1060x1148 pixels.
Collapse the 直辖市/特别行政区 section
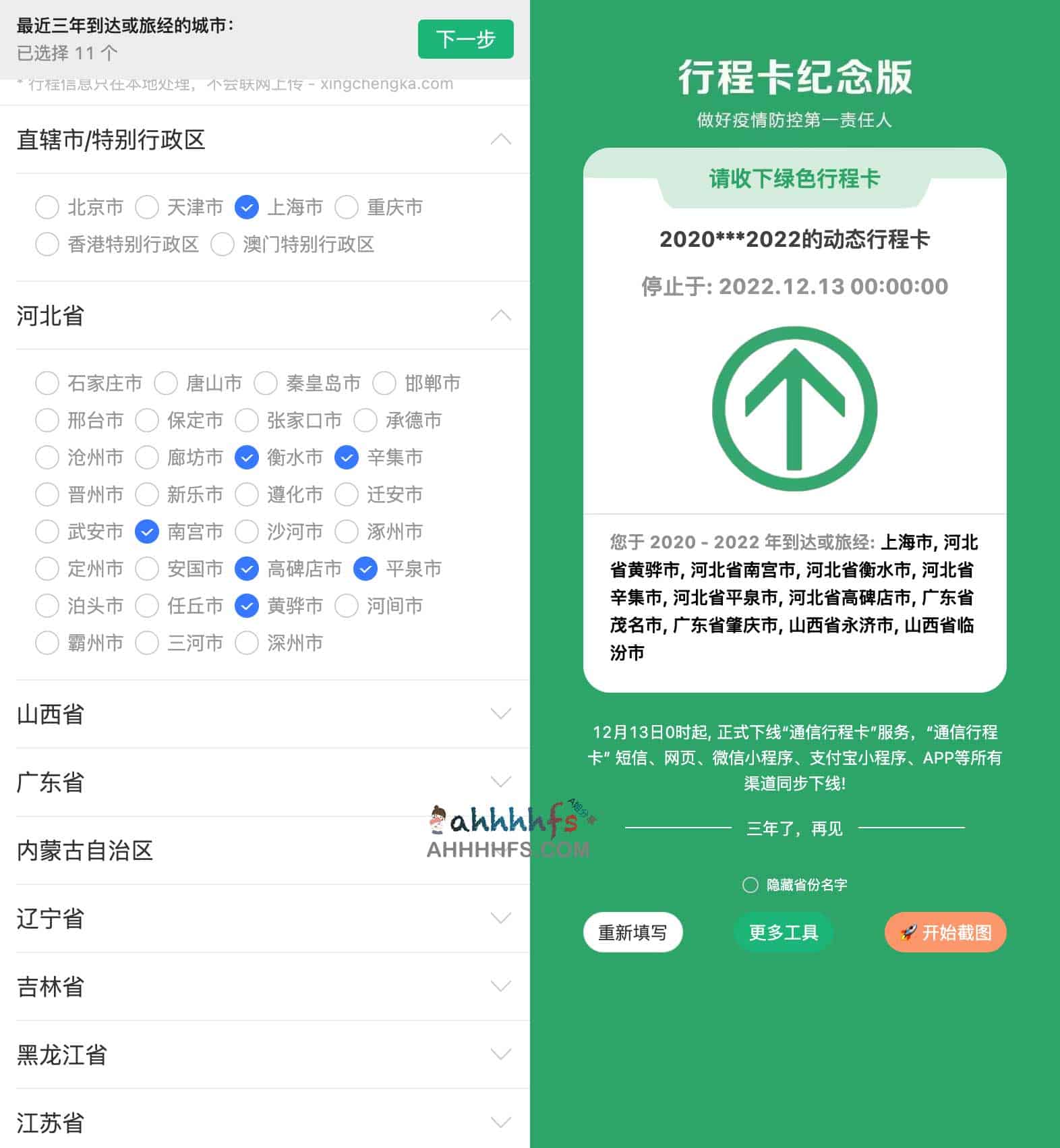[500, 140]
